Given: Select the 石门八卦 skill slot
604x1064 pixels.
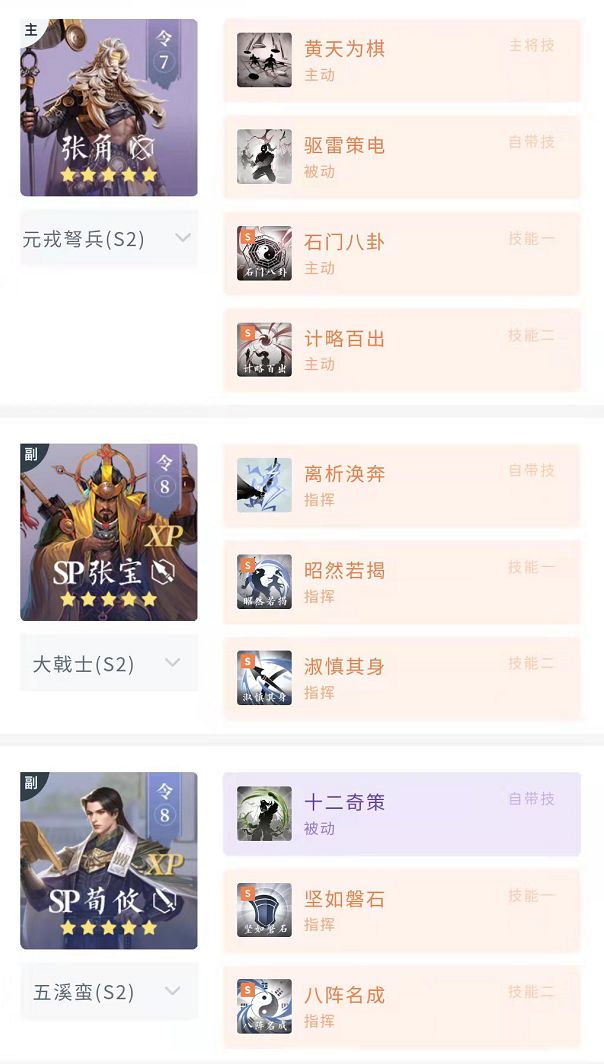Looking at the screenshot, I should coord(401,254).
